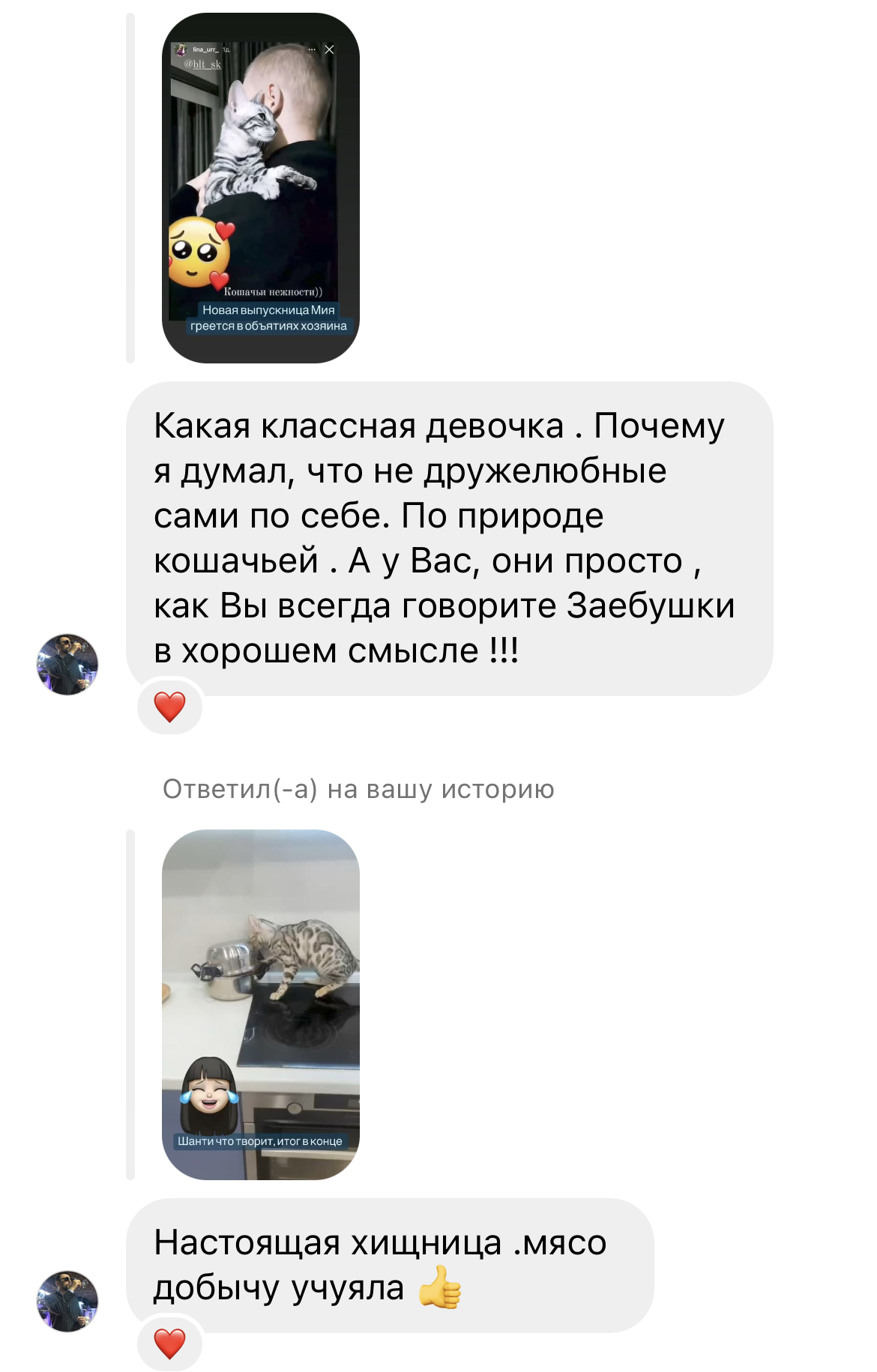Open sender's avatar beside 'Какая классная девочка' message
This screenshot has height=1372, width=877.
tap(67, 665)
